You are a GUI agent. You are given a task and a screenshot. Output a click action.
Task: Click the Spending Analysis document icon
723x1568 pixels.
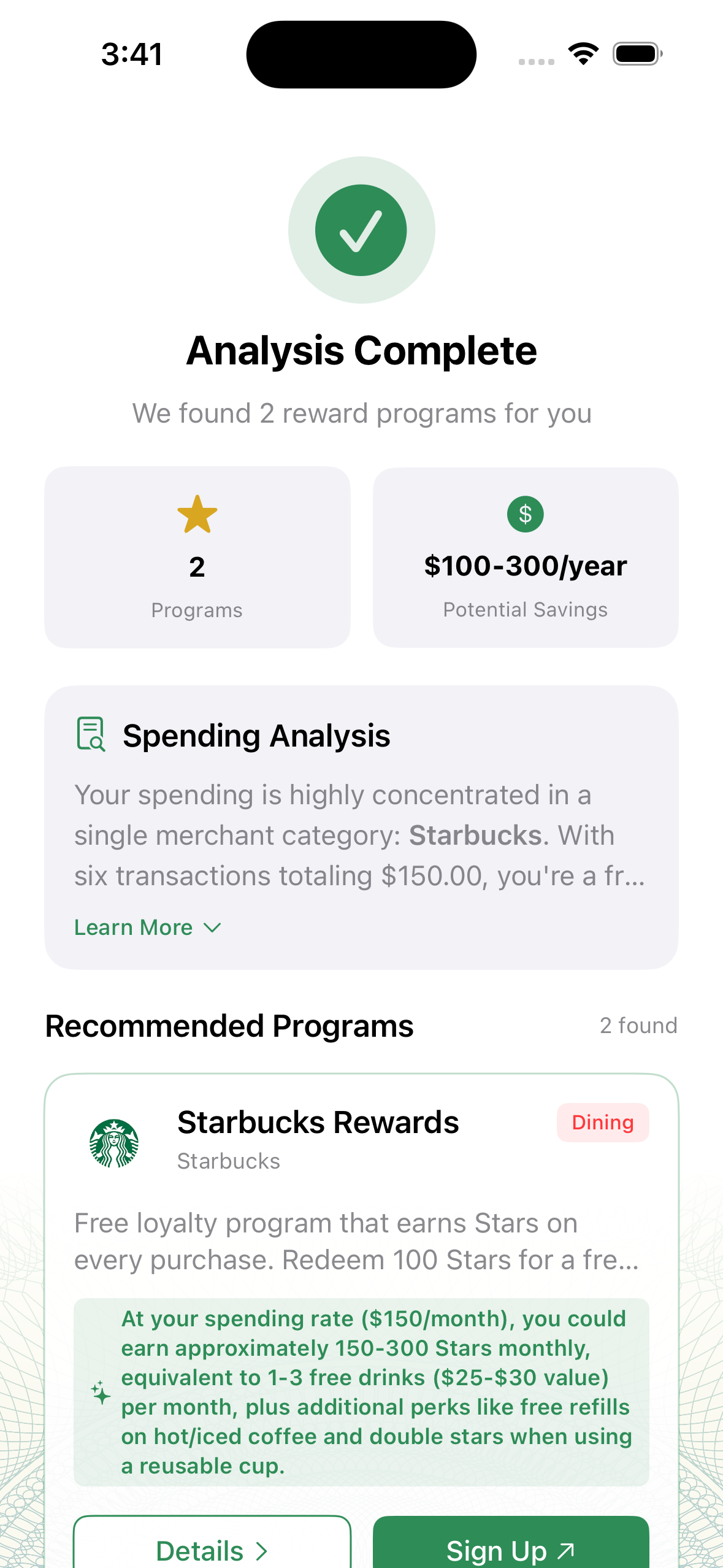[x=90, y=736]
